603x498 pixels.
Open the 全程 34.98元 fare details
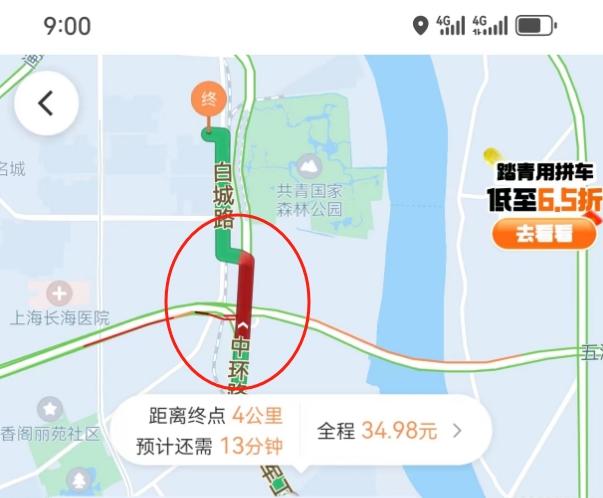(x=390, y=431)
